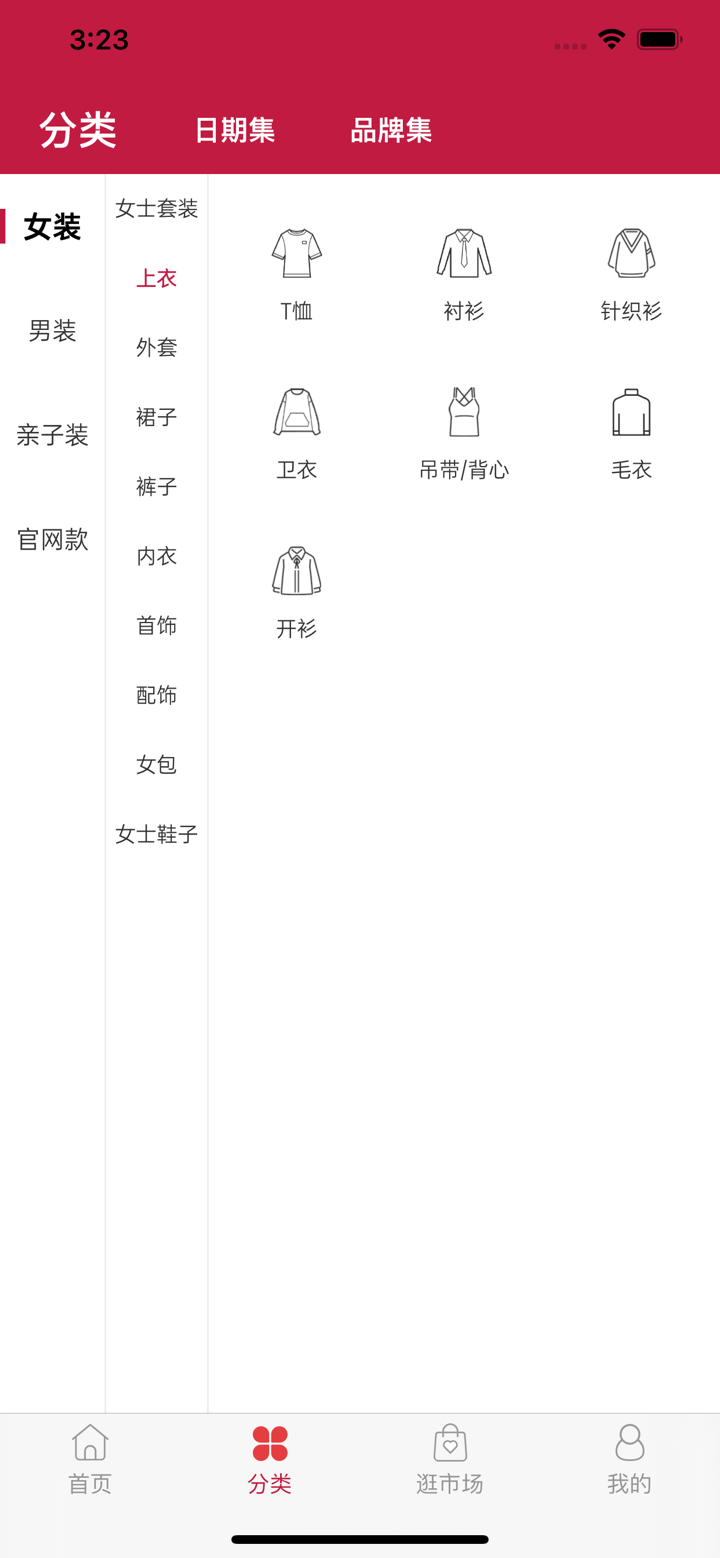Select the 卫衣 hoodie icon
This screenshot has width=720, height=1558.
point(296,411)
